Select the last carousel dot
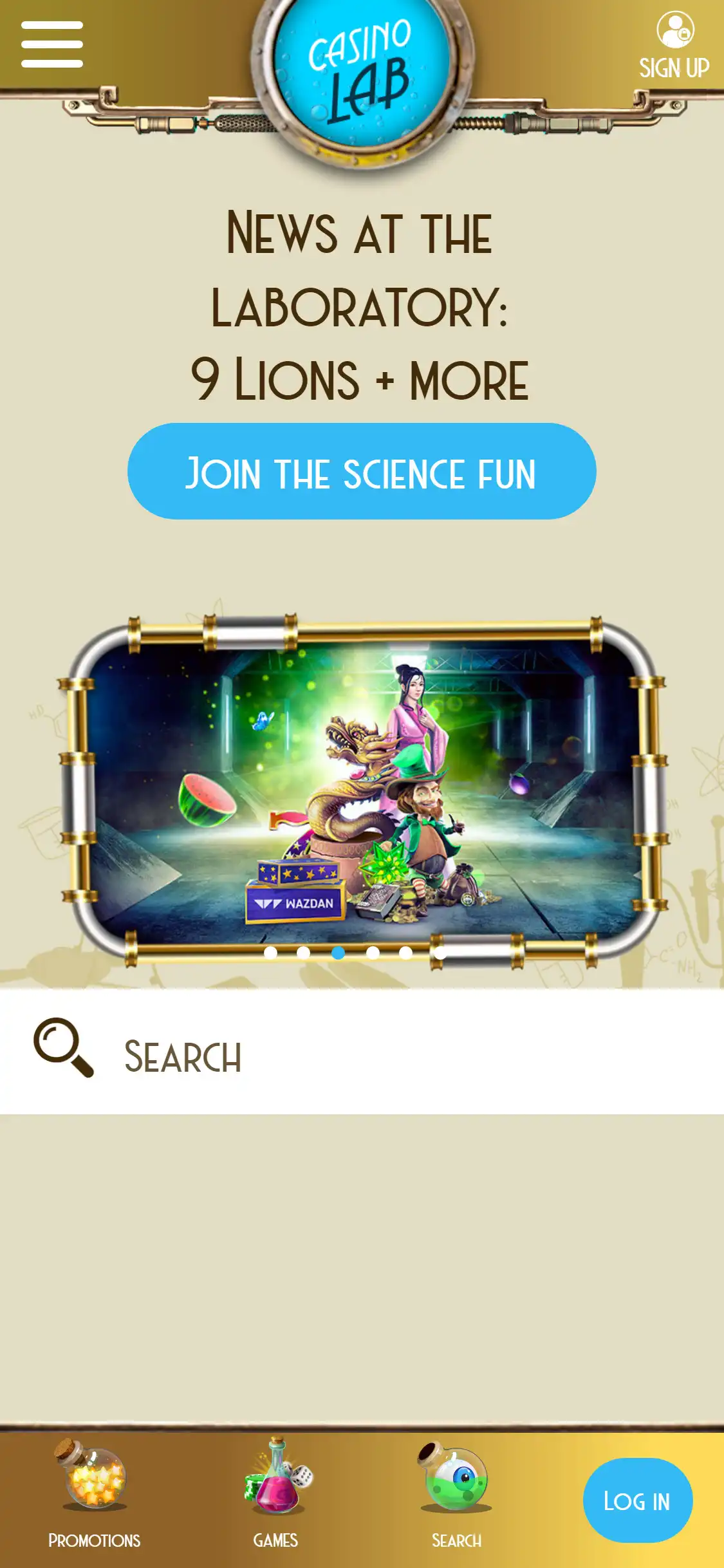The image size is (724, 1568). pos(440,953)
